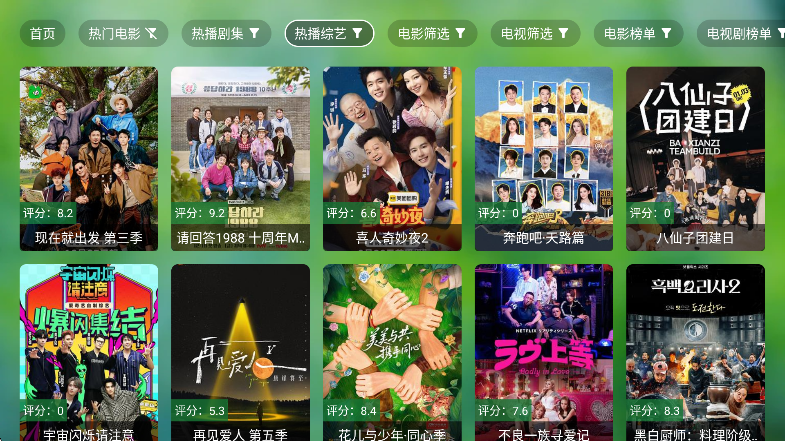Switch to the 首页 tab
Screen dimensions: 785x441
coord(42,33)
